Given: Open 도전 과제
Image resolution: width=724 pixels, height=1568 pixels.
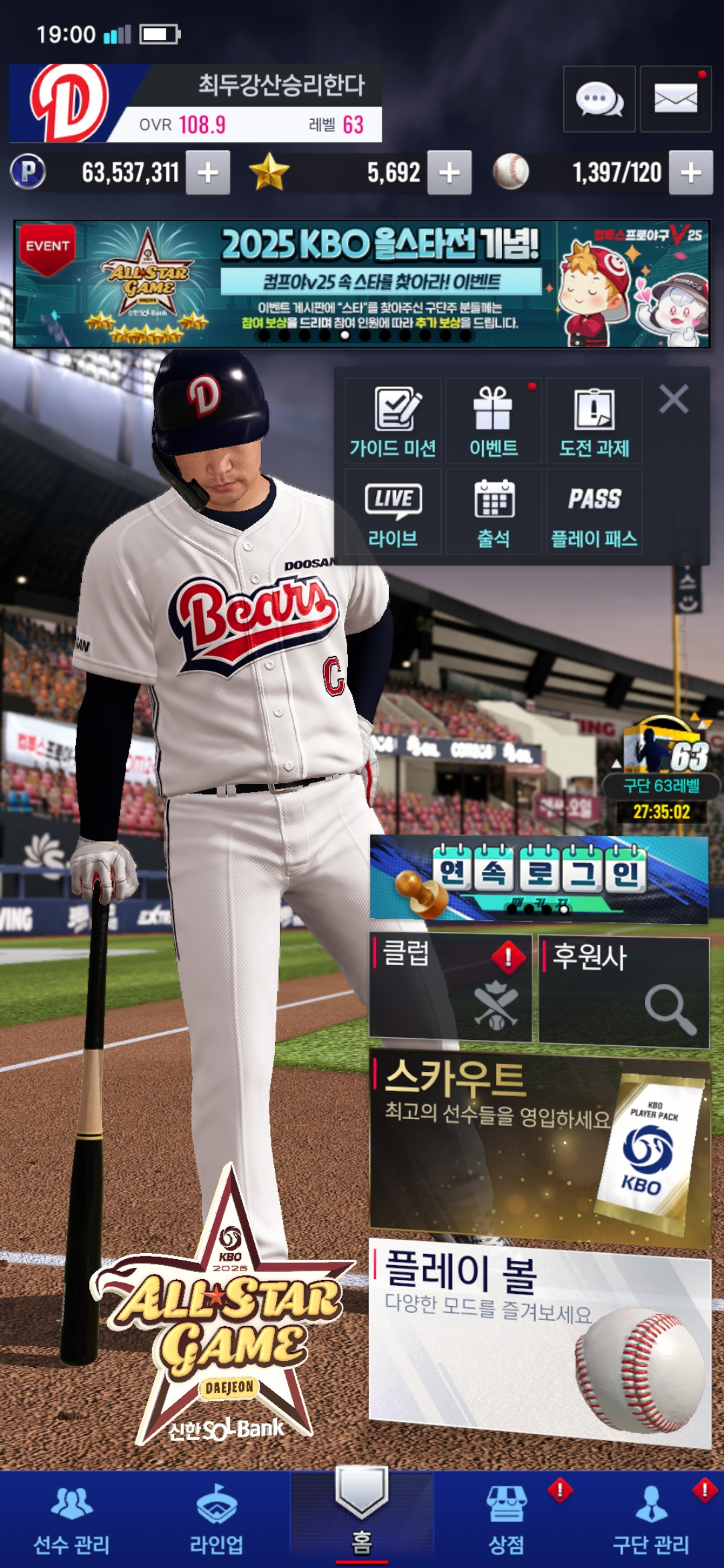Looking at the screenshot, I should pos(594,421).
